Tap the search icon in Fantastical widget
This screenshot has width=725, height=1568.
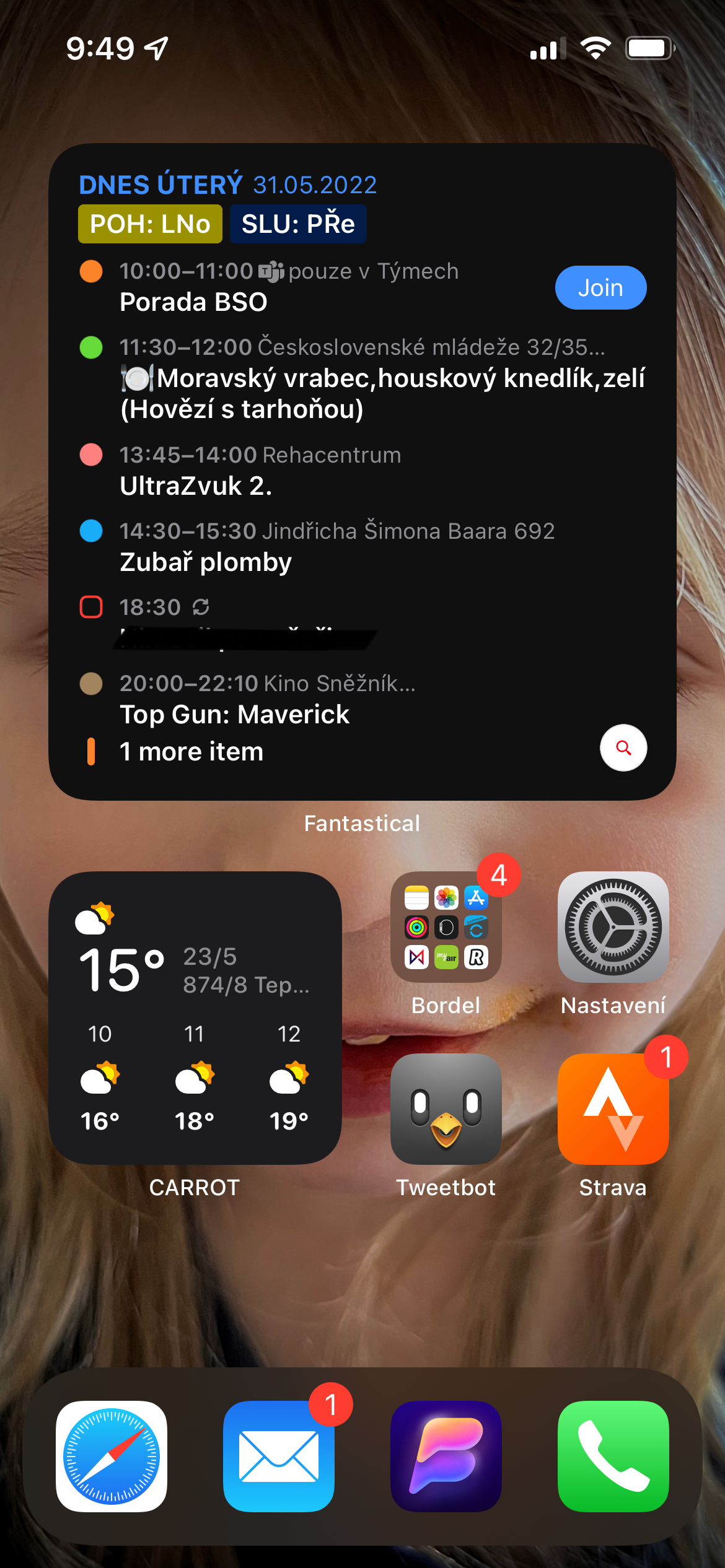click(x=623, y=747)
